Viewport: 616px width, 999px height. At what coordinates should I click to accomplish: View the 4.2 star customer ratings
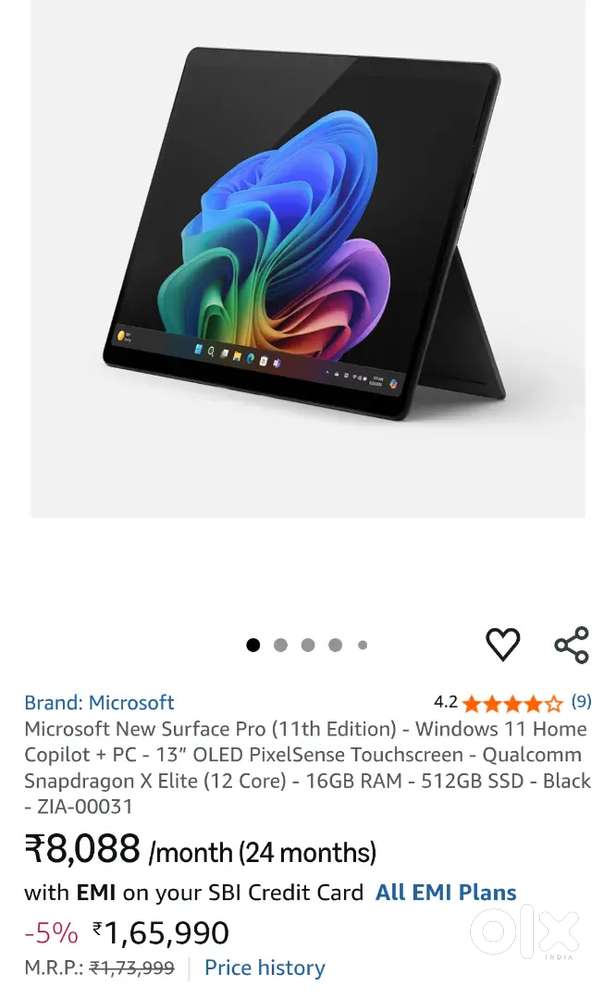[x=513, y=702]
